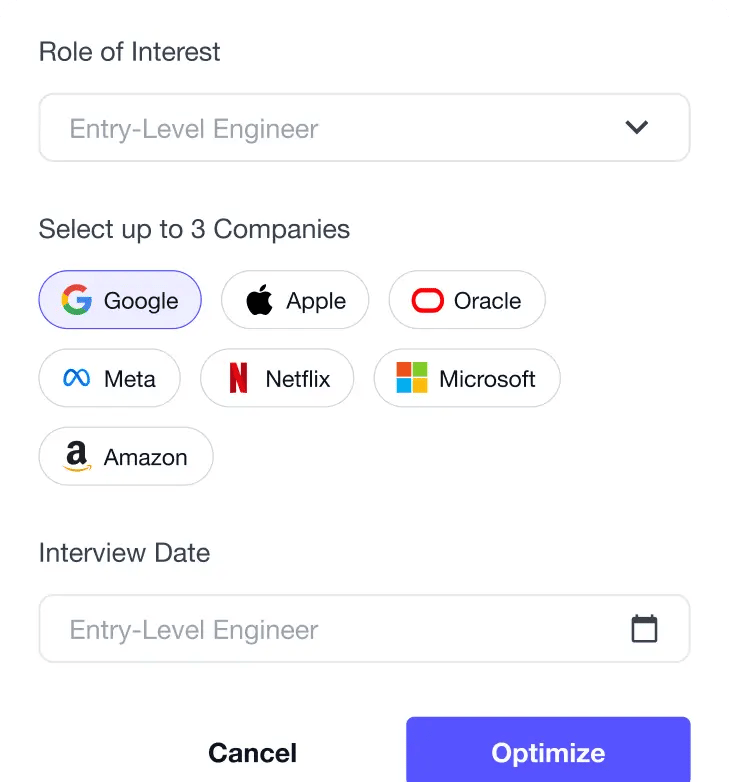Open the calendar icon beside Interview Date
Screen dimensions: 729x782
pyautogui.click(x=645, y=628)
